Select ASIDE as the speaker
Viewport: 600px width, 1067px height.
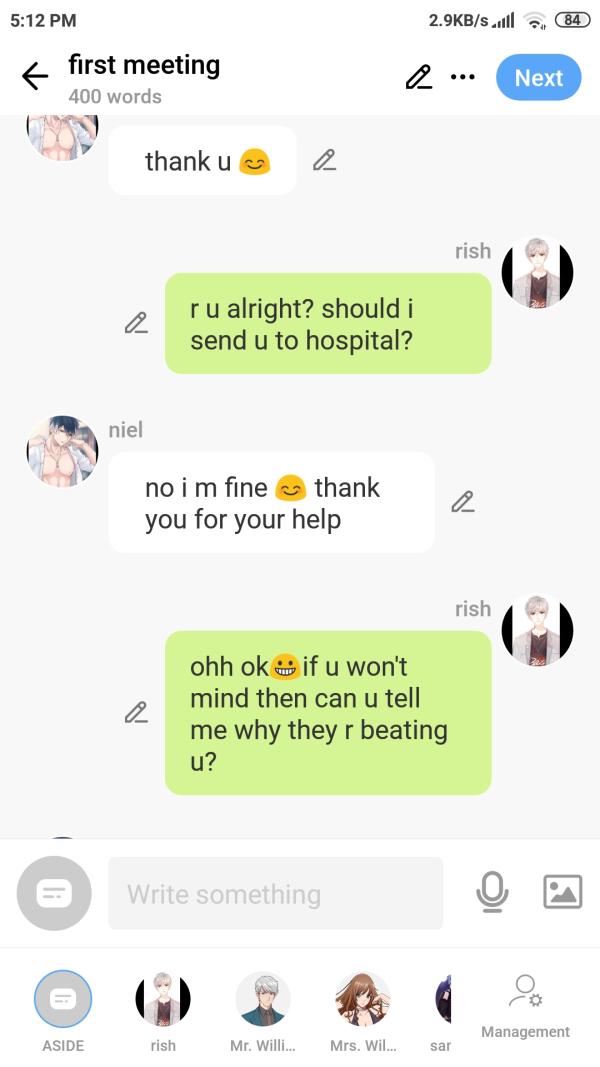(x=63, y=1000)
